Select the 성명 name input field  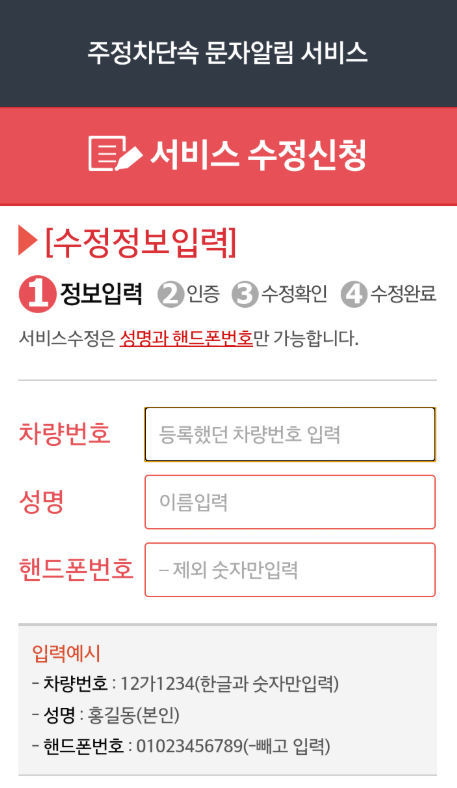290,502
